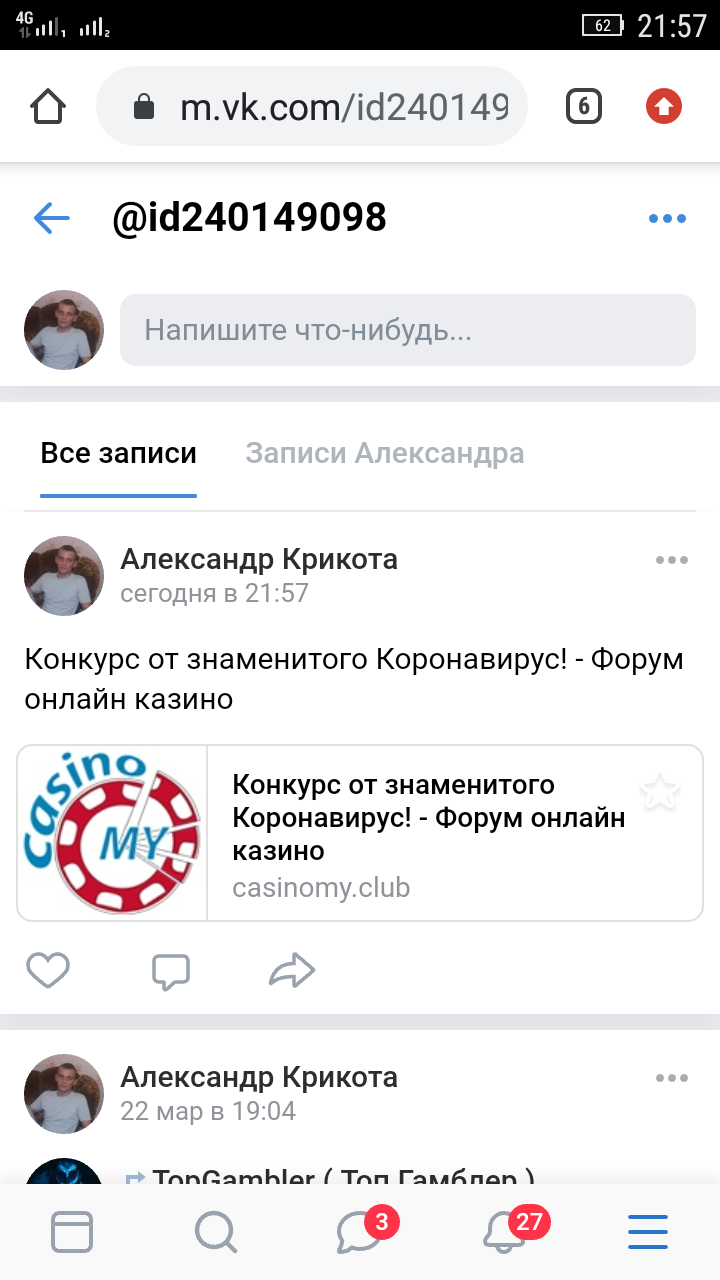The height and width of the screenshot is (1280, 720).
Task: Open messages with 3 unread
Action: (x=360, y=1232)
